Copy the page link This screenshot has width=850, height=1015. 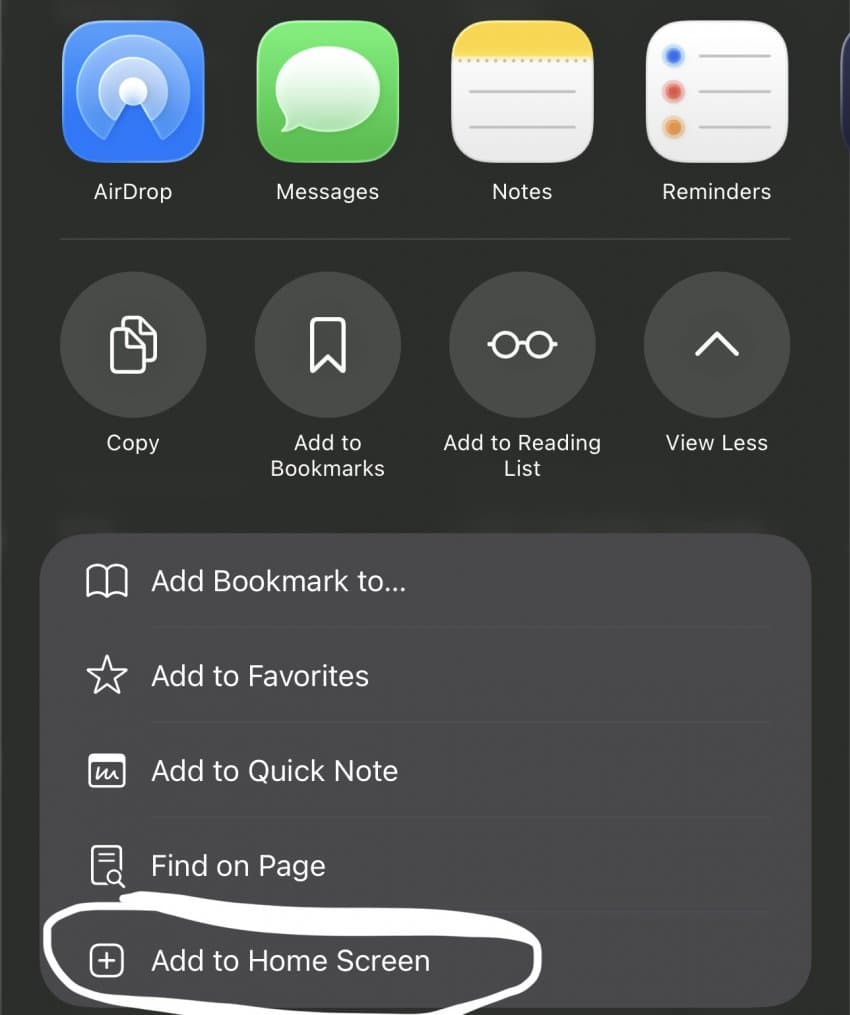133,345
